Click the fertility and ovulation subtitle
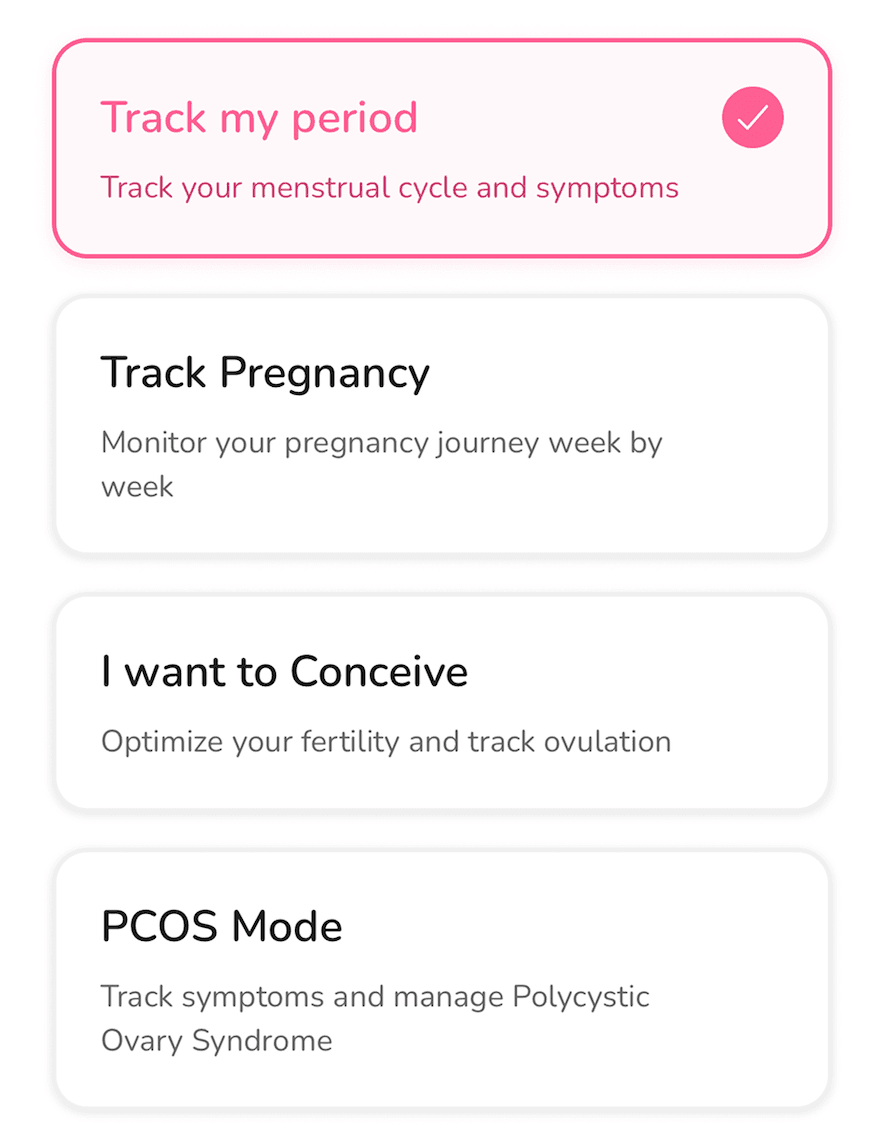The height and width of the screenshot is (1148, 882). 385,741
